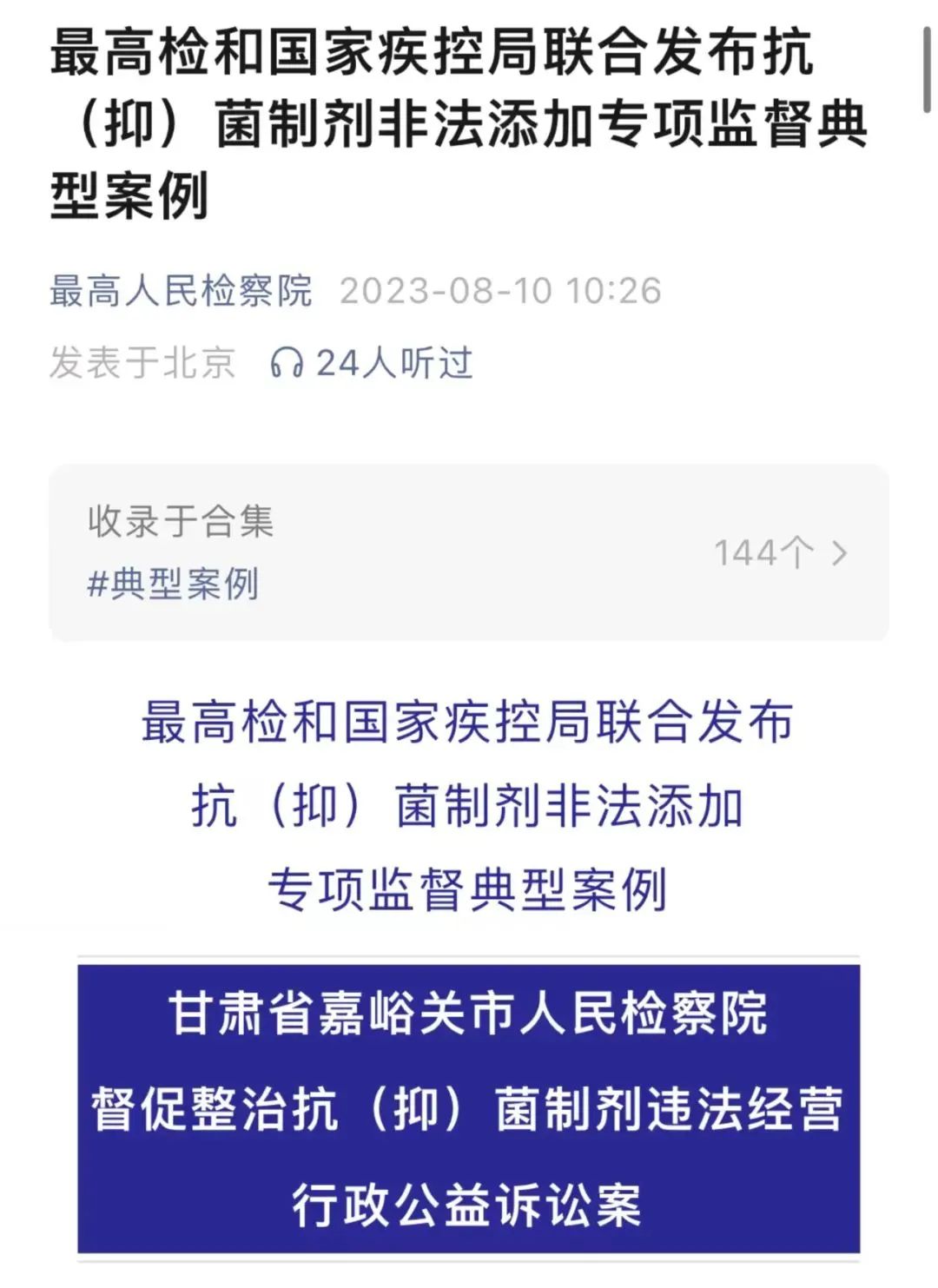This screenshot has height=1288, width=938.
Task: Open the 最高人民检察院 account page
Action: click(x=181, y=291)
